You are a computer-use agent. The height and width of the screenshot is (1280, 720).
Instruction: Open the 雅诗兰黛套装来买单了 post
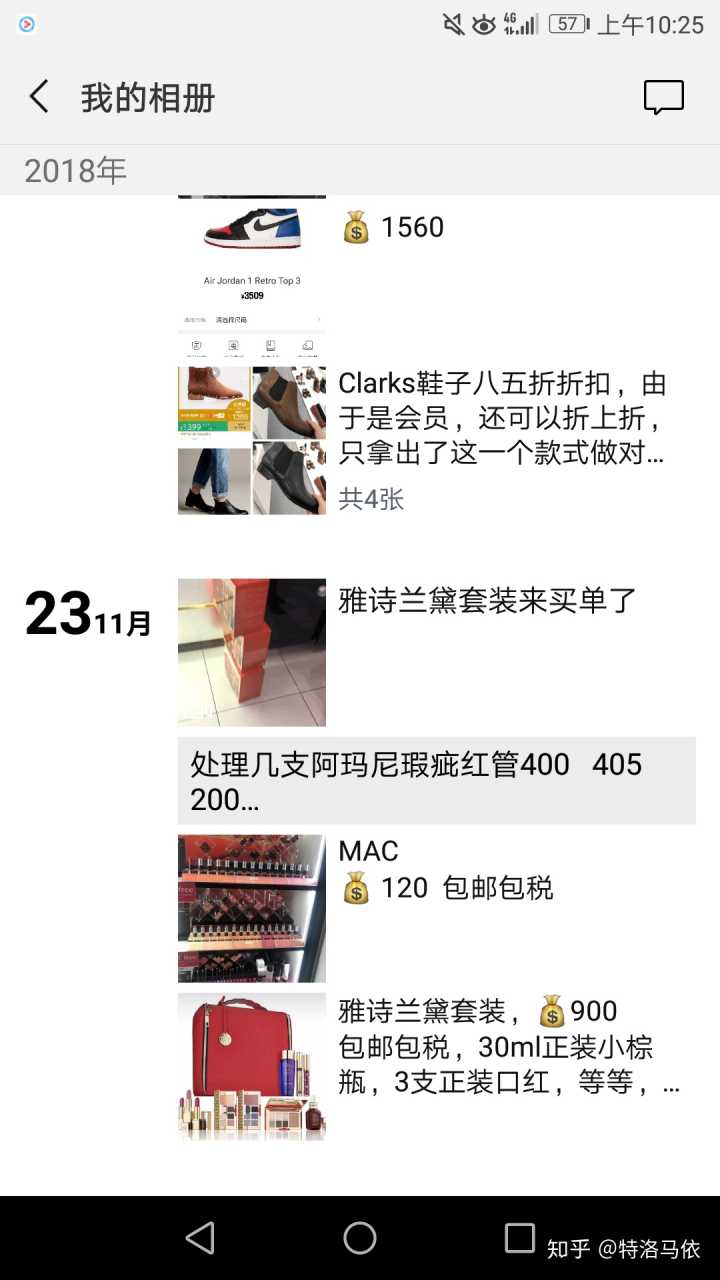[x=252, y=652]
